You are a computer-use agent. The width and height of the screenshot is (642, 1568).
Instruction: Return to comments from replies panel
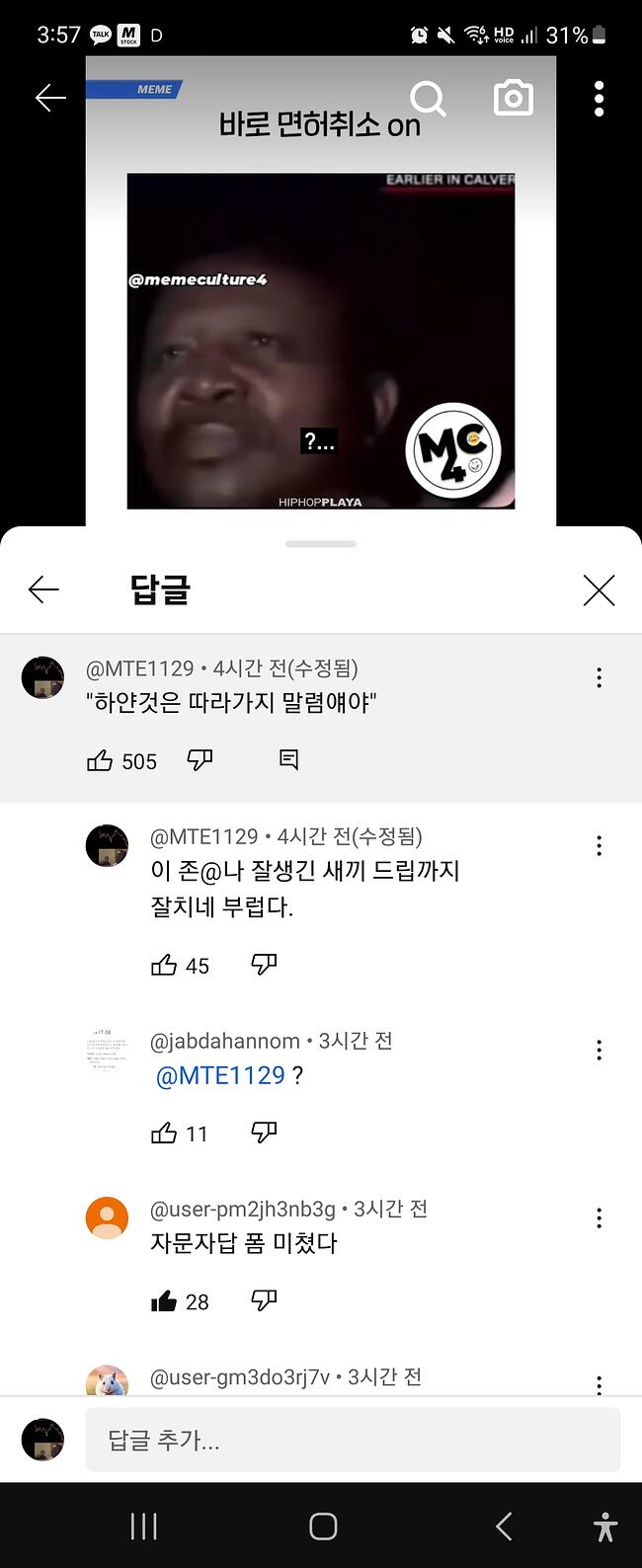click(x=43, y=590)
